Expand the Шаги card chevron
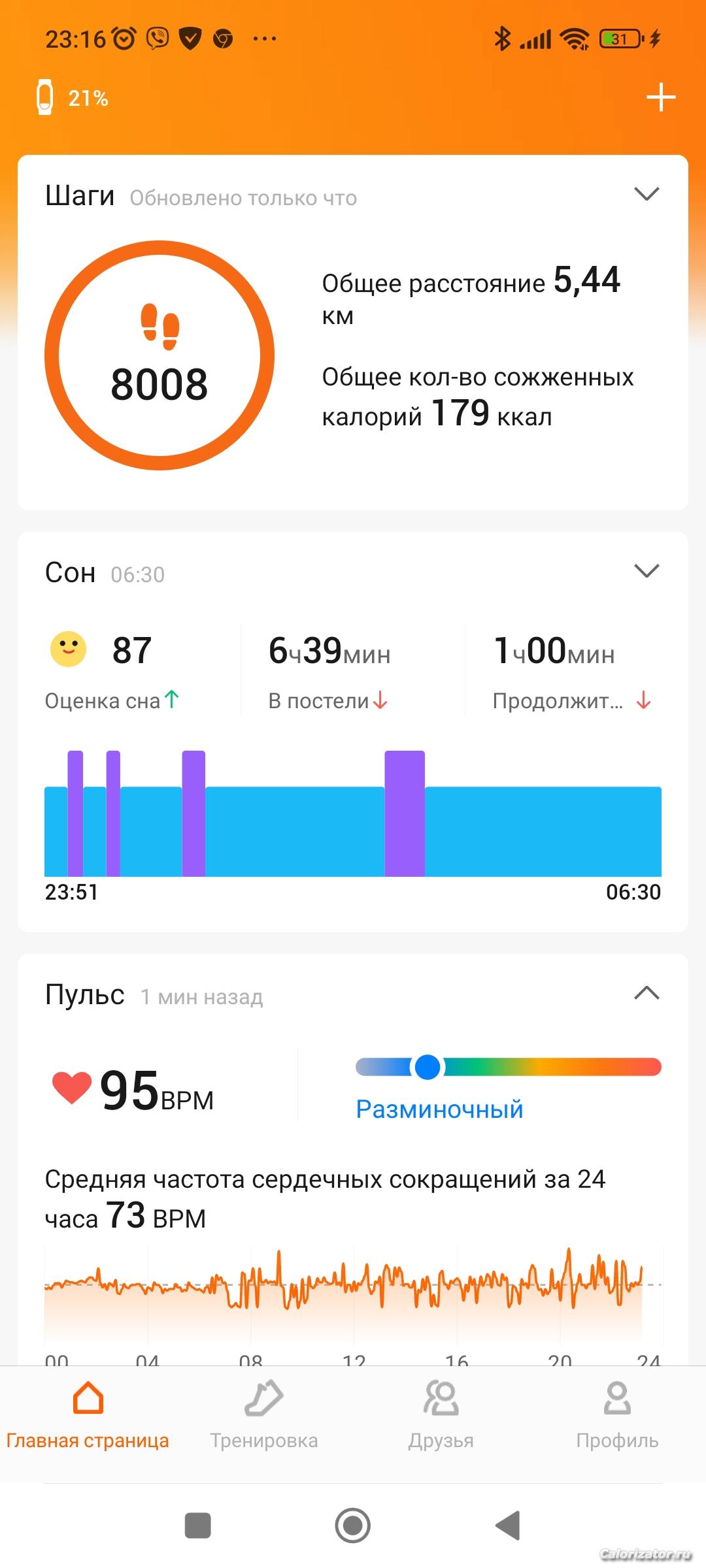Image resolution: width=706 pixels, height=1568 pixels. (647, 194)
